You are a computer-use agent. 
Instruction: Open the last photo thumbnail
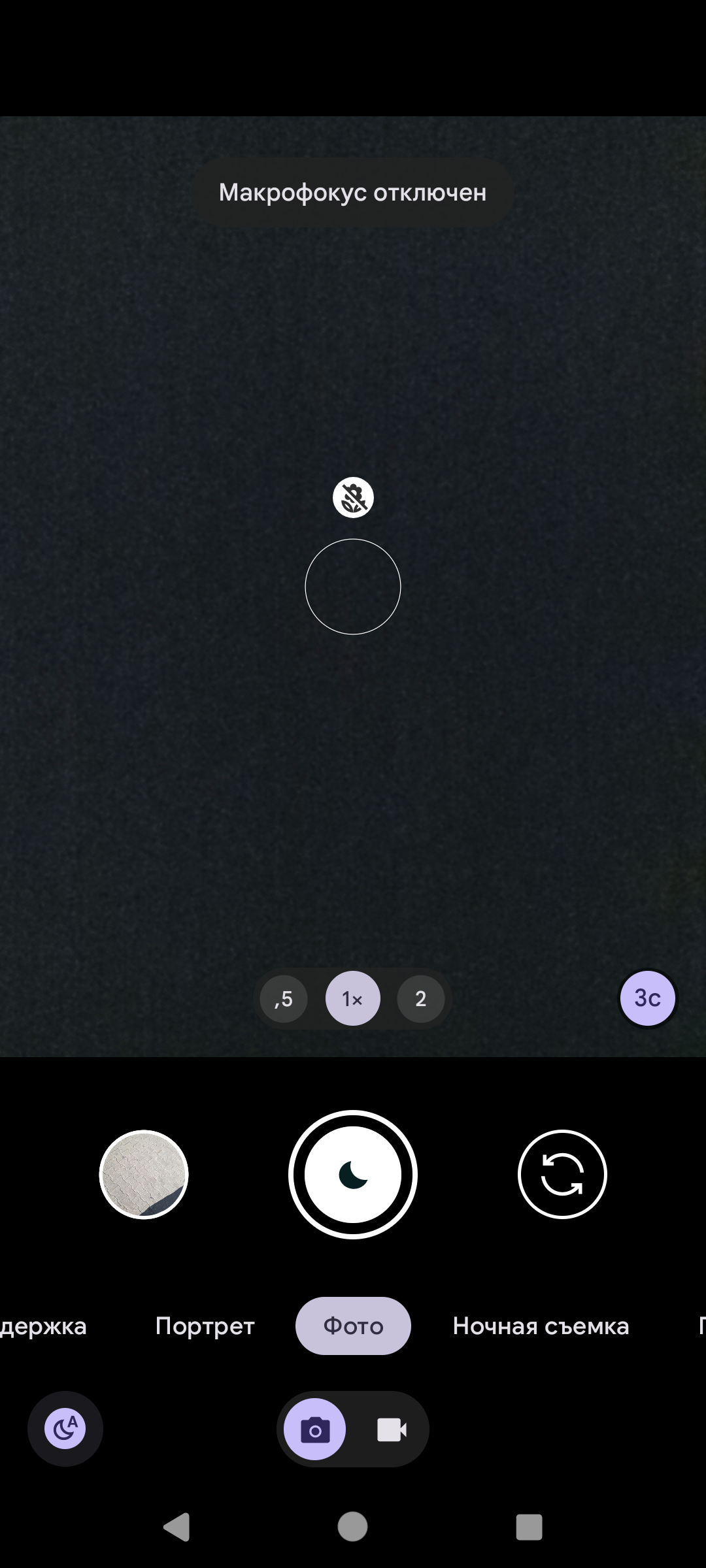tap(144, 1175)
